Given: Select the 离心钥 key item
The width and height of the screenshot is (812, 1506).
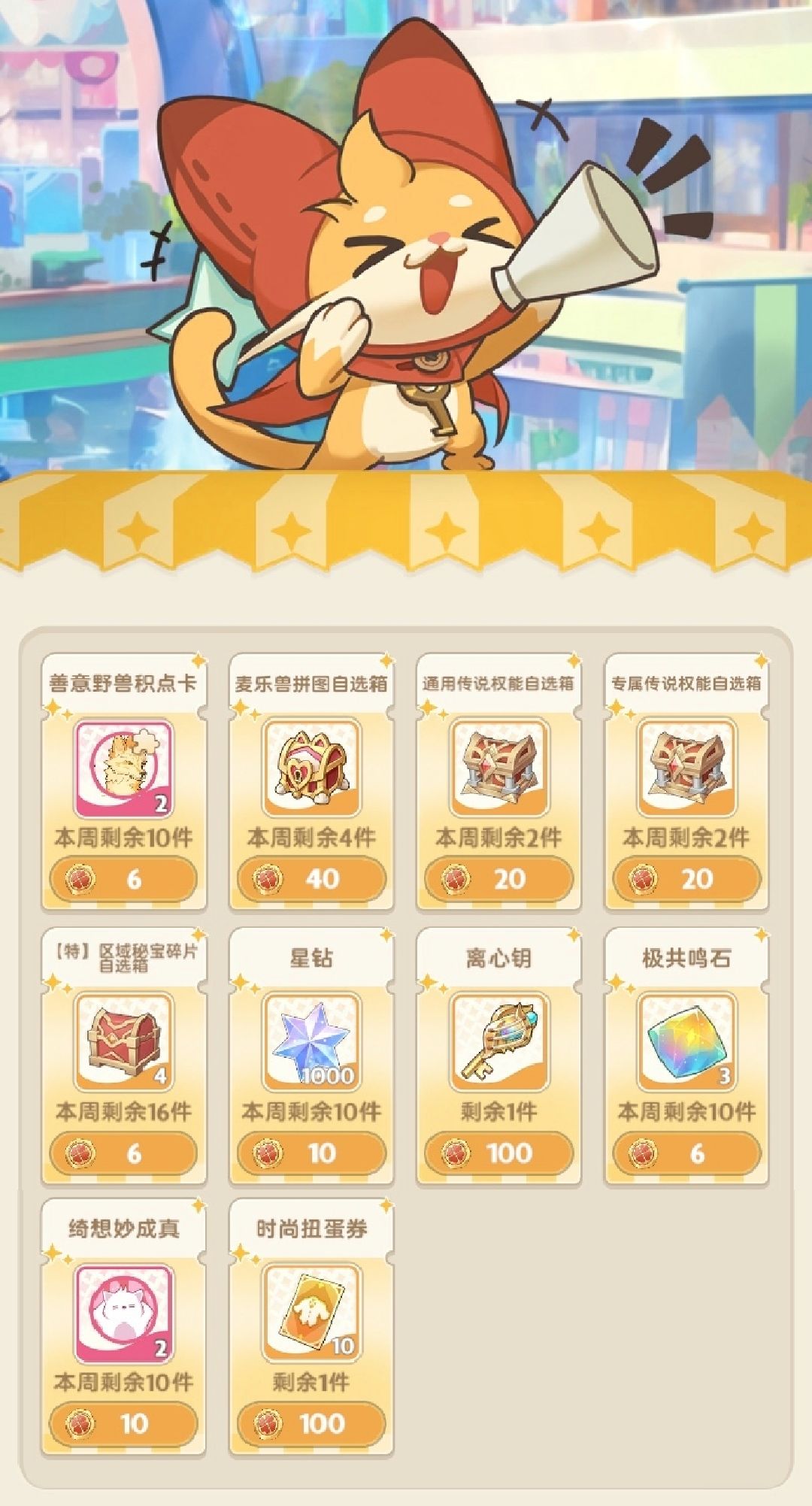Looking at the screenshot, I should click(x=498, y=1056).
